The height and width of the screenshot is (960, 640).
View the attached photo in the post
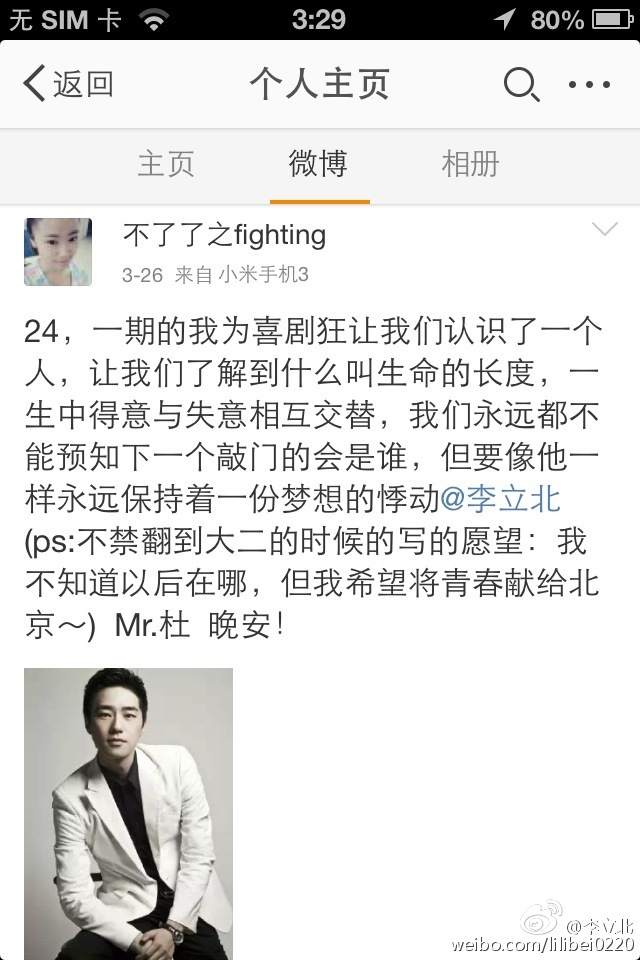(x=128, y=808)
